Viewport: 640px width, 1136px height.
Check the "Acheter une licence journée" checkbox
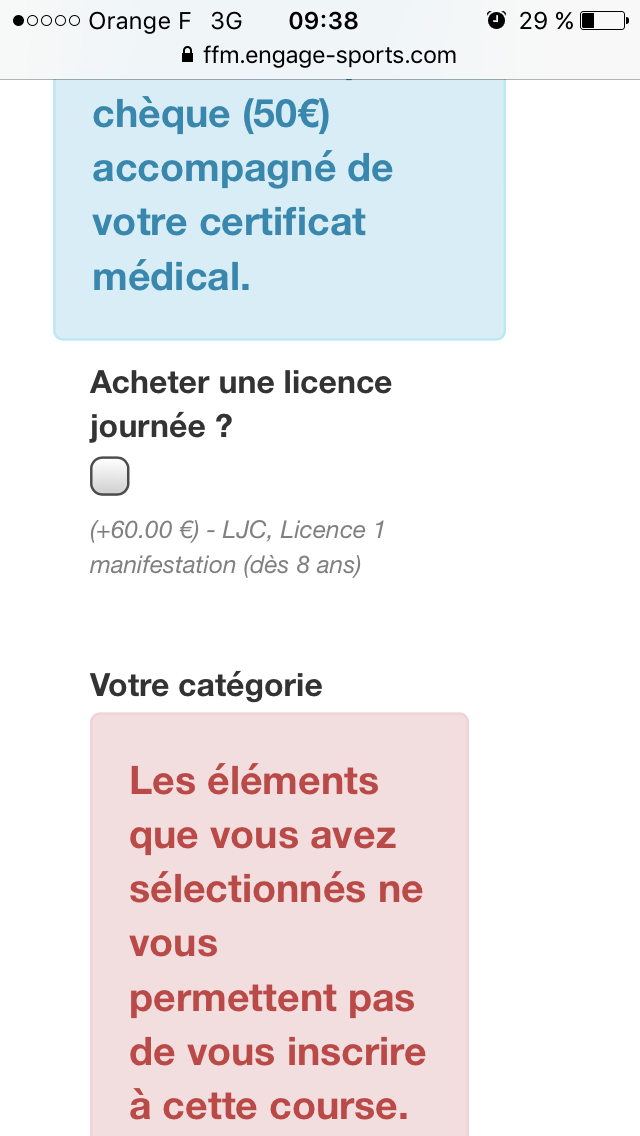(109, 476)
